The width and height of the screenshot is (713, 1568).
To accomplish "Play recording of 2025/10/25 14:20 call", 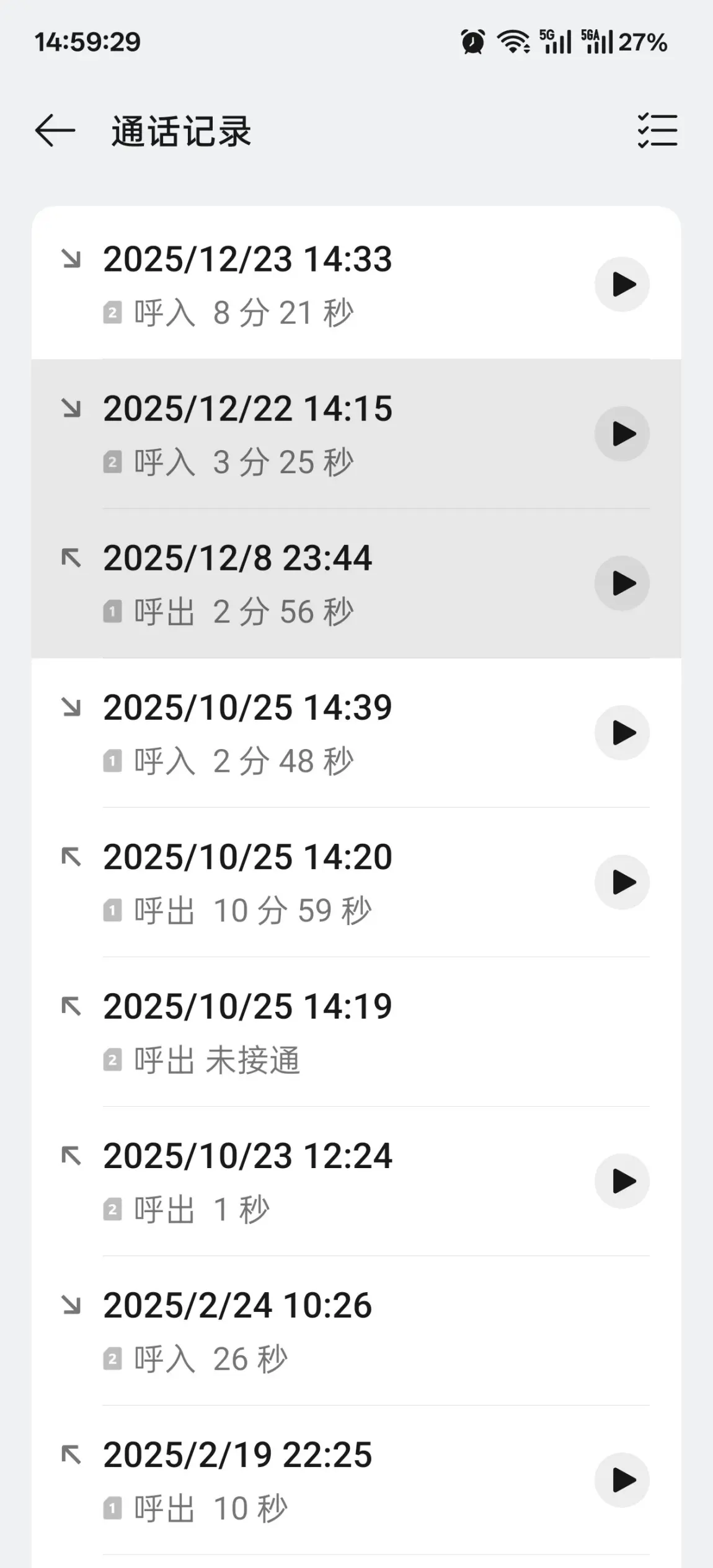I will pyautogui.click(x=622, y=882).
